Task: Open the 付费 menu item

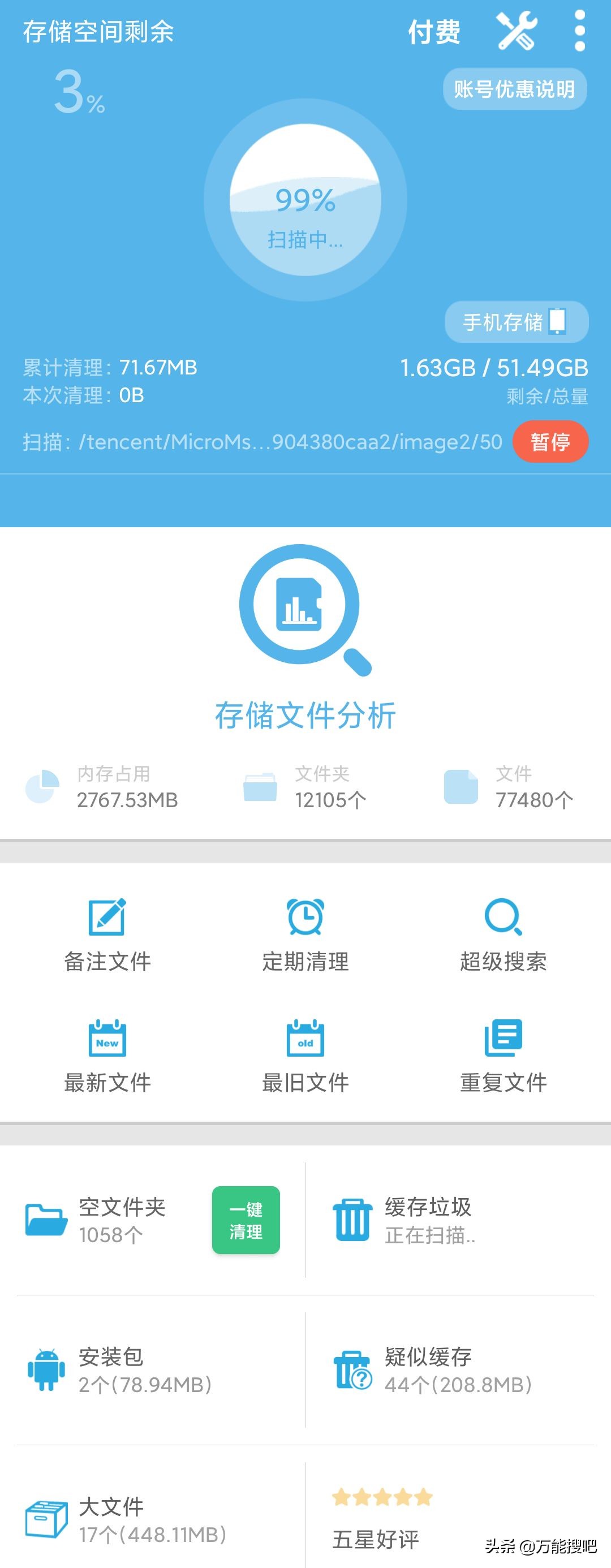Action: tap(434, 32)
